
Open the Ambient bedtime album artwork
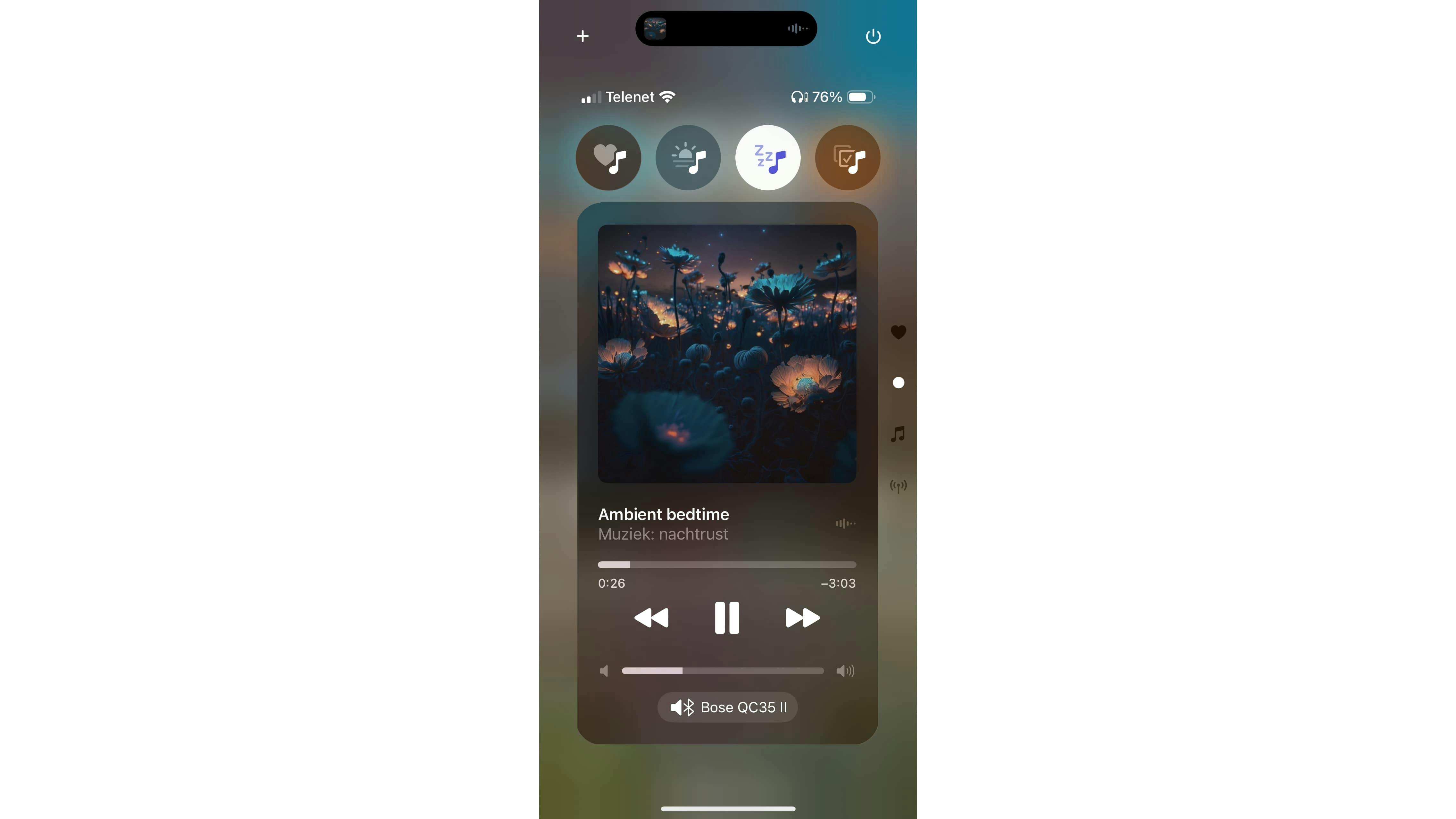tap(727, 354)
